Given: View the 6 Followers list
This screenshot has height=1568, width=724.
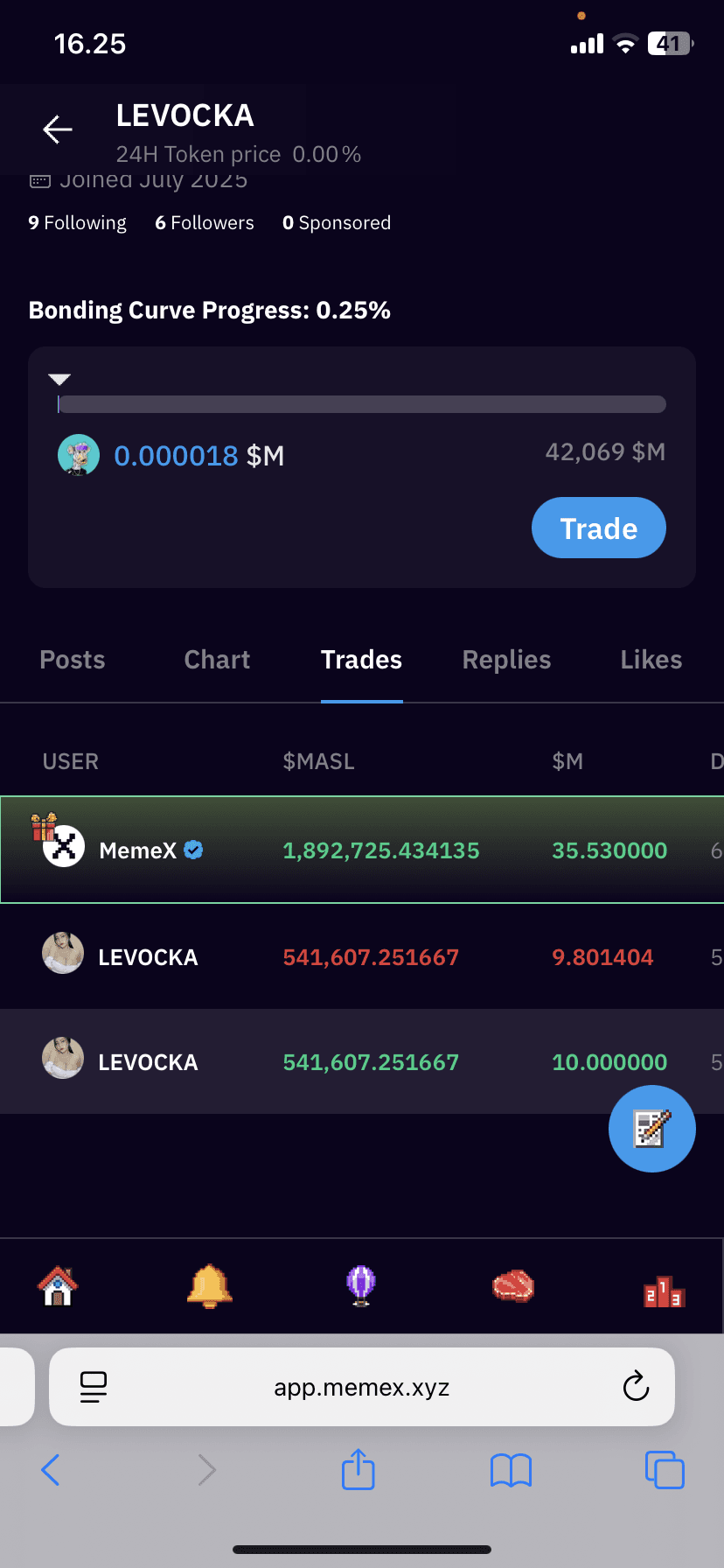Looking at the screenshot, I should tap(205, 223).
